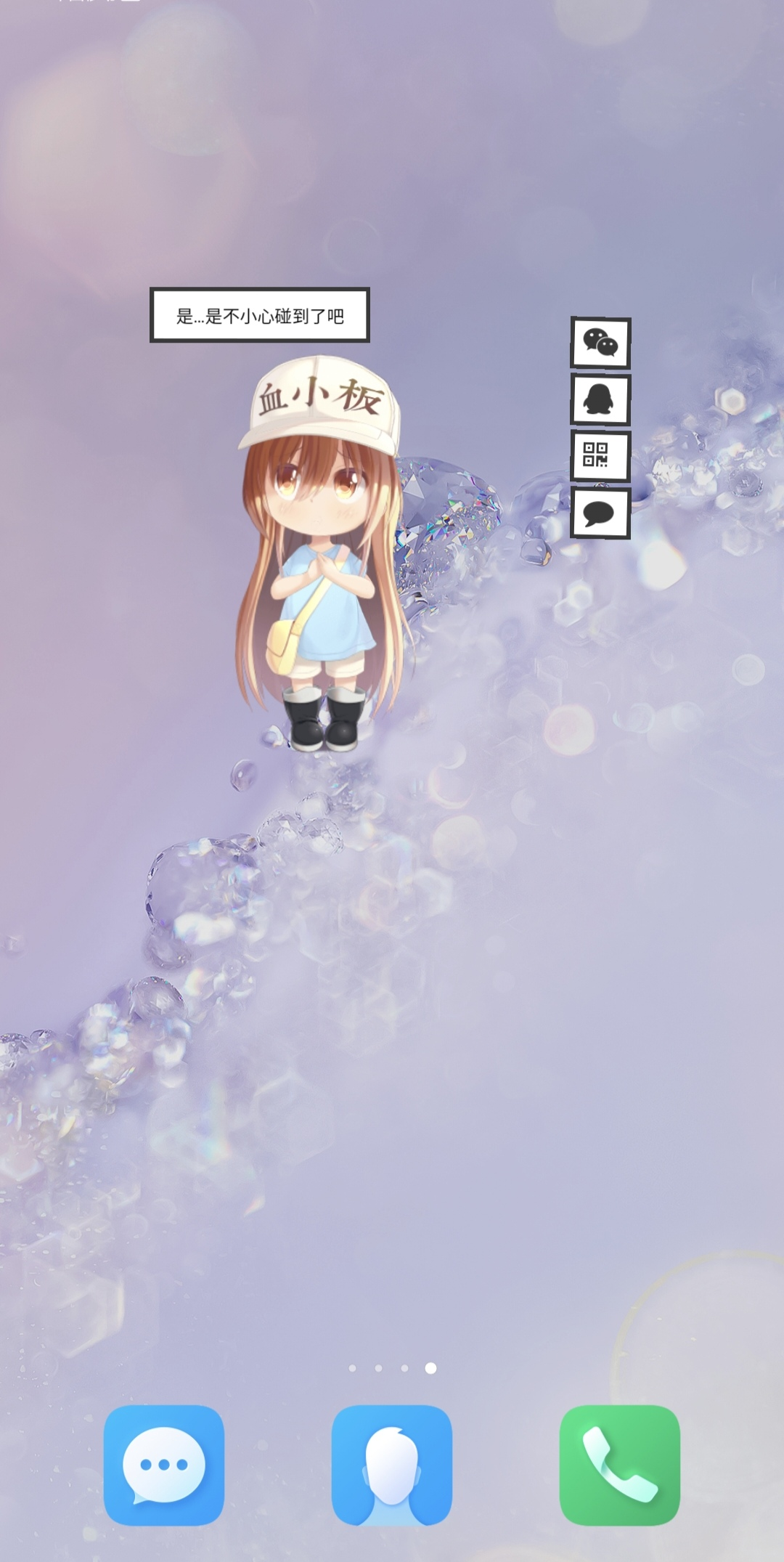Open the Contacts app in the dock

tap(392, 1465)
